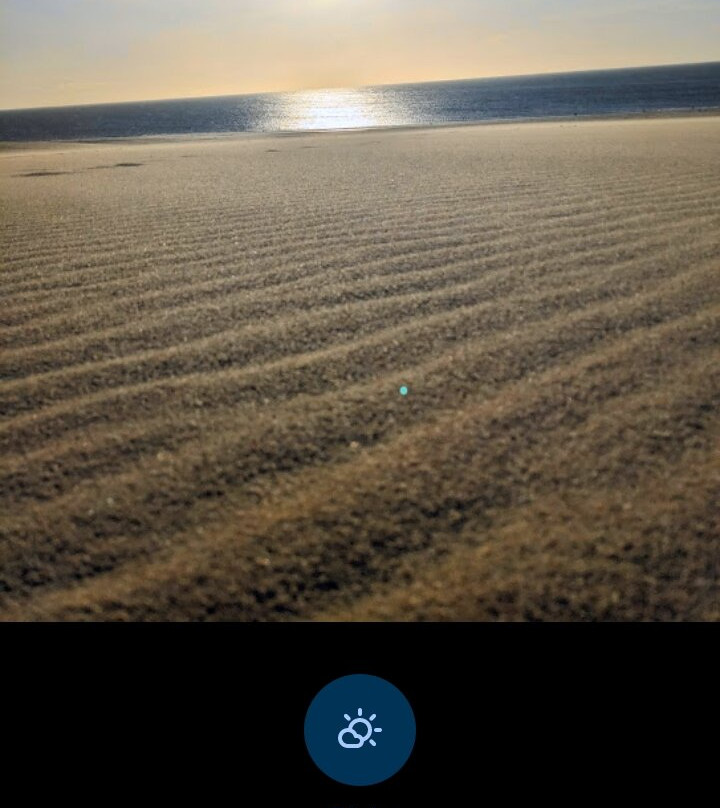This screenshot has width=720, height=808.
Task: Tap the weather sun-and-cloud button
Action: click(x=360, y=730)
